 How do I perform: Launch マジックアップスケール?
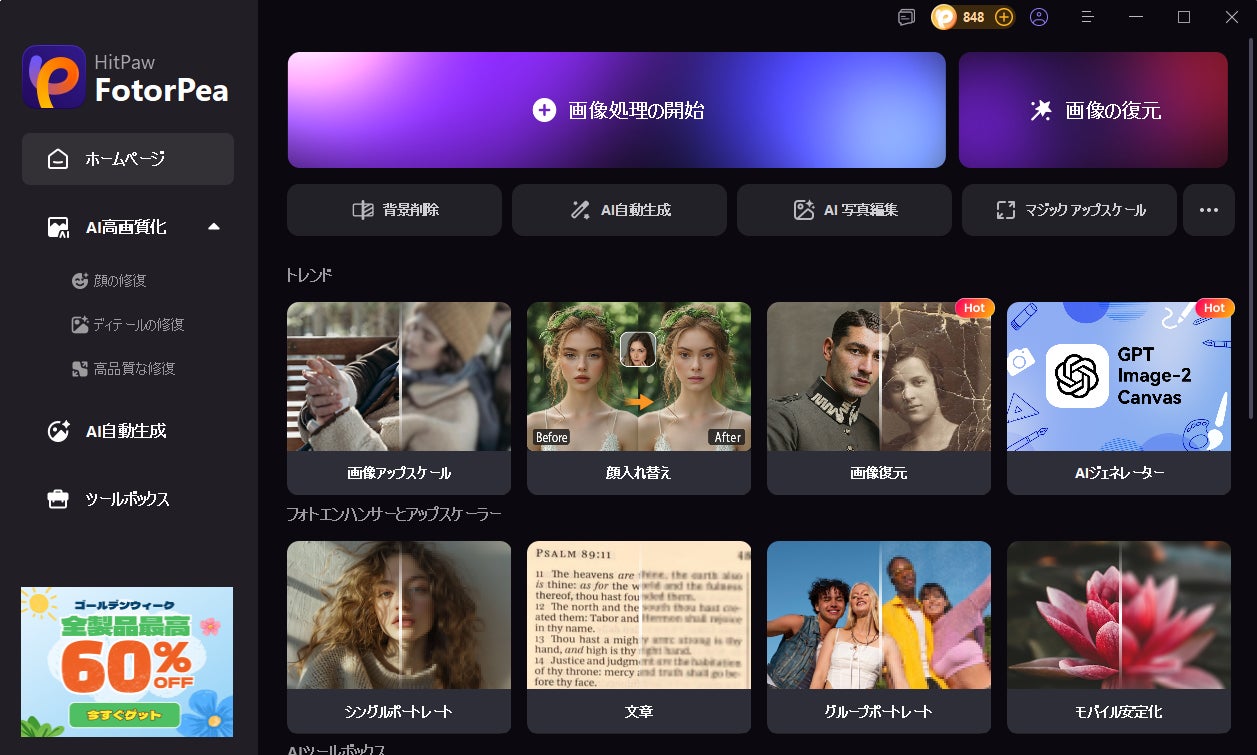tap(1069, 210)
